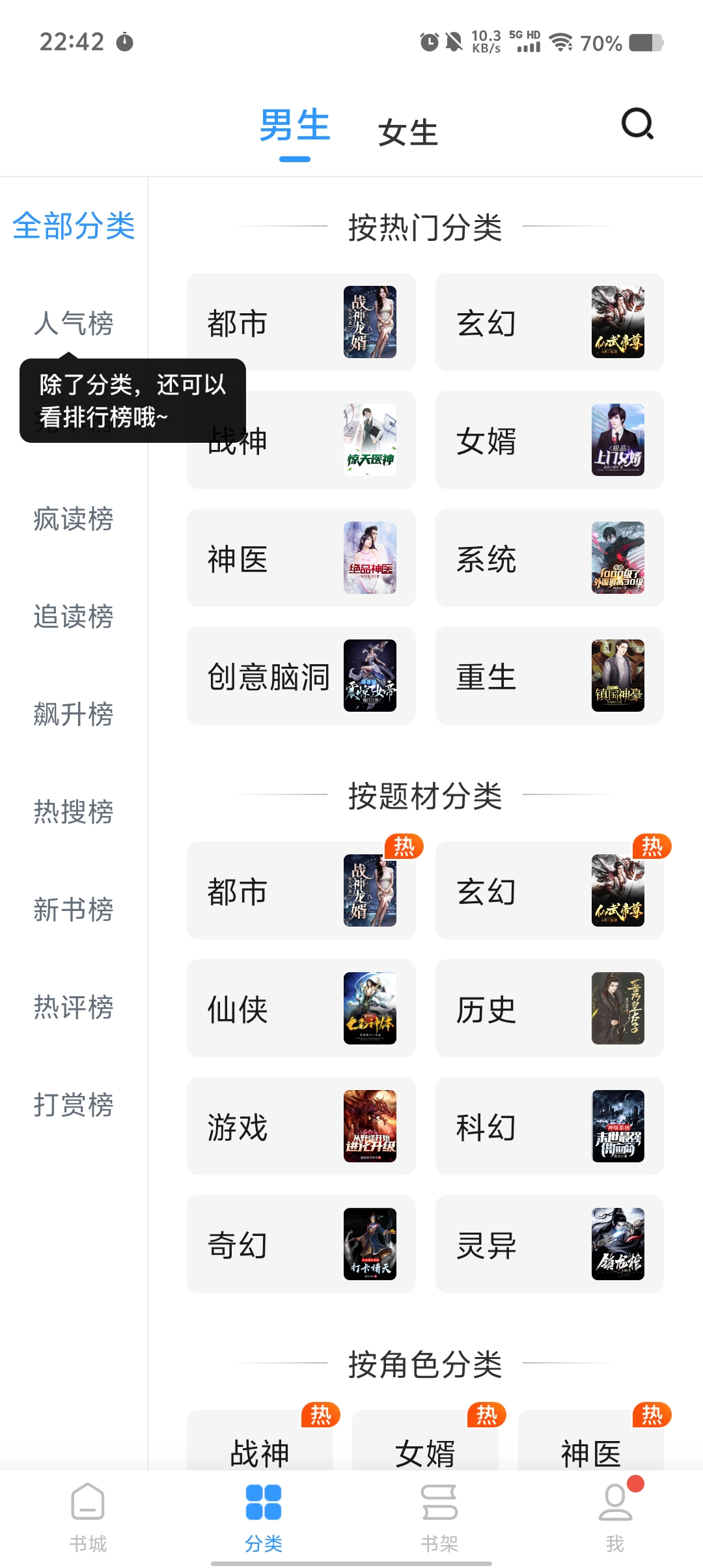Browse the 创意脑洞 category
Screen dimensions: 703x1568
click(x=301, y=676)
